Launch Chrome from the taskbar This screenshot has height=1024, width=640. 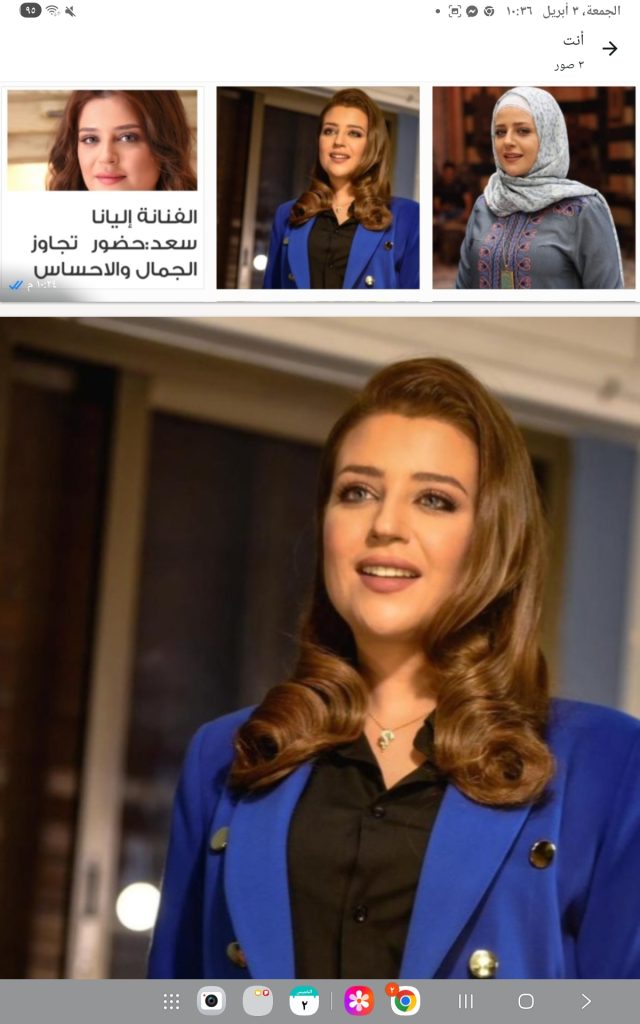click(404, 1001)
